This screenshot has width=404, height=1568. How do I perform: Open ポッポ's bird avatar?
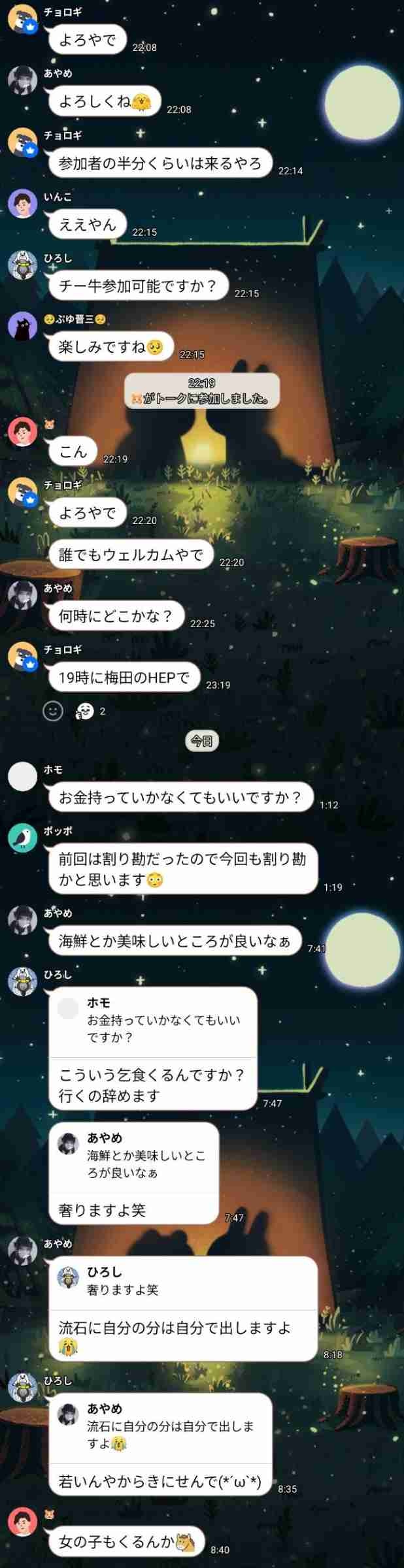pyautogui.click(x=22, y=838)
